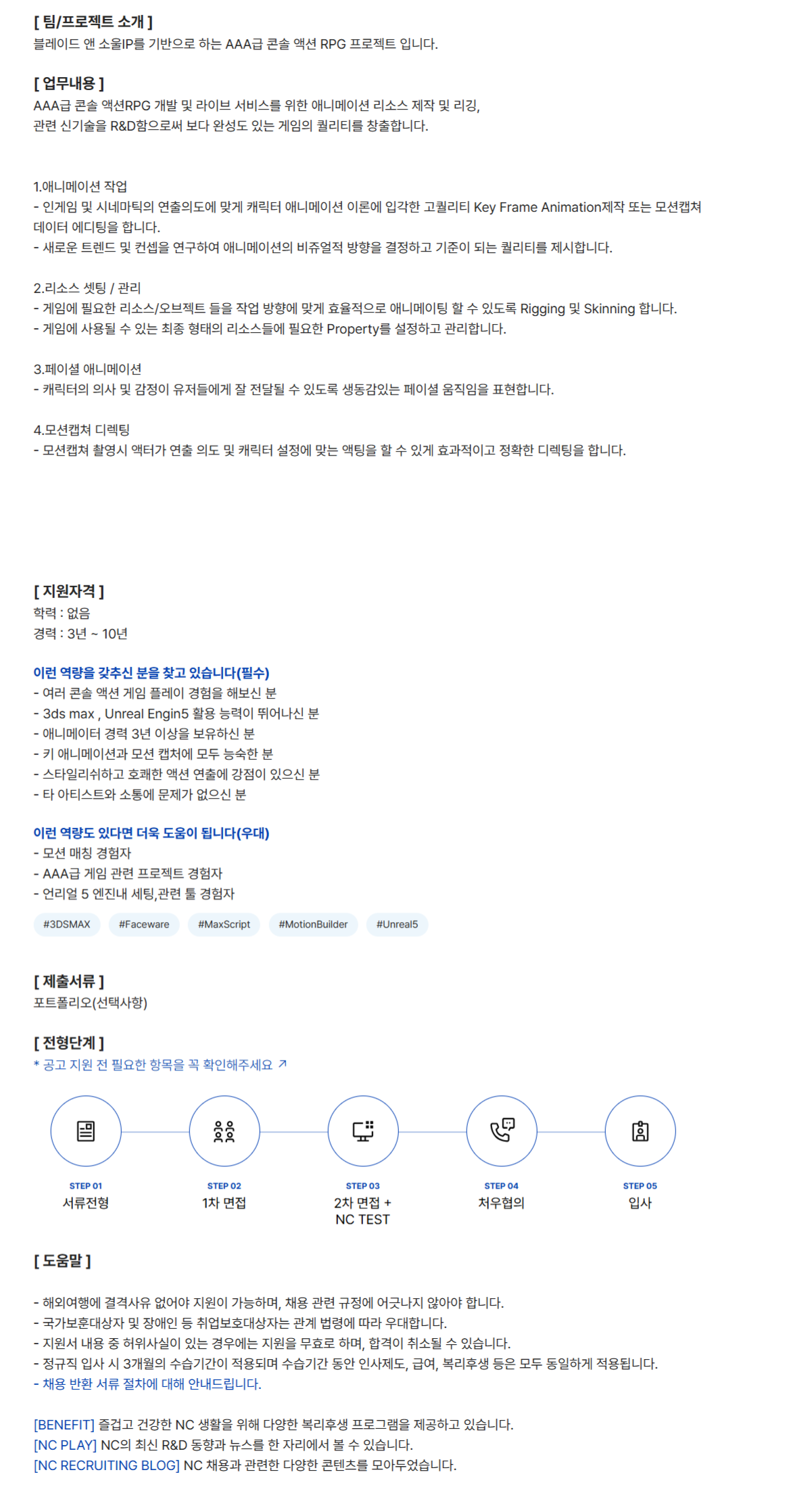Open the pre-application checklist link
Image resolution: width=789 pixels, height=1512 pixels.
coord(160,1065)
